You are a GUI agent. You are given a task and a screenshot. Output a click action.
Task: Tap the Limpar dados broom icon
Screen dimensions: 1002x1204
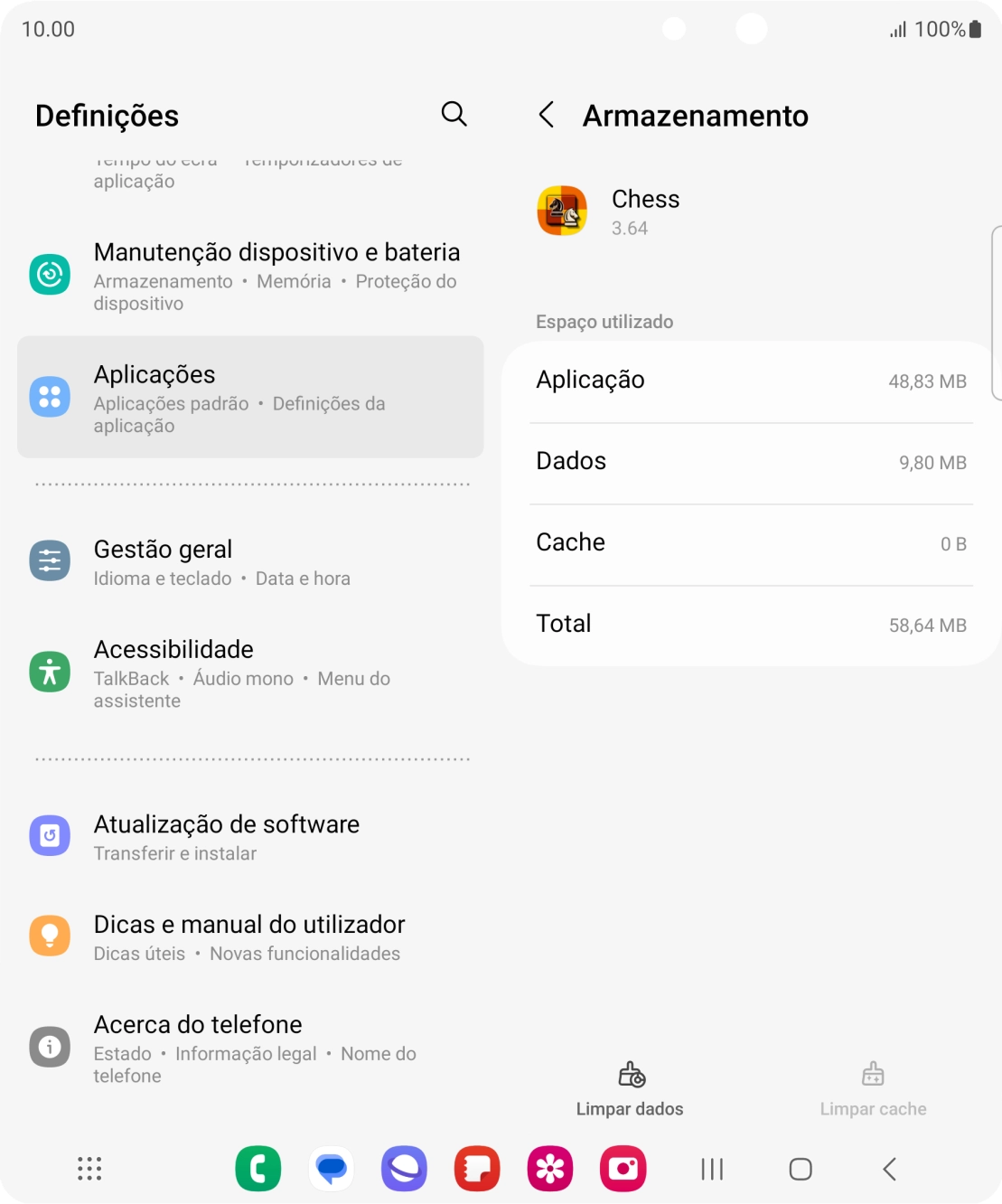coord(630,1076)
